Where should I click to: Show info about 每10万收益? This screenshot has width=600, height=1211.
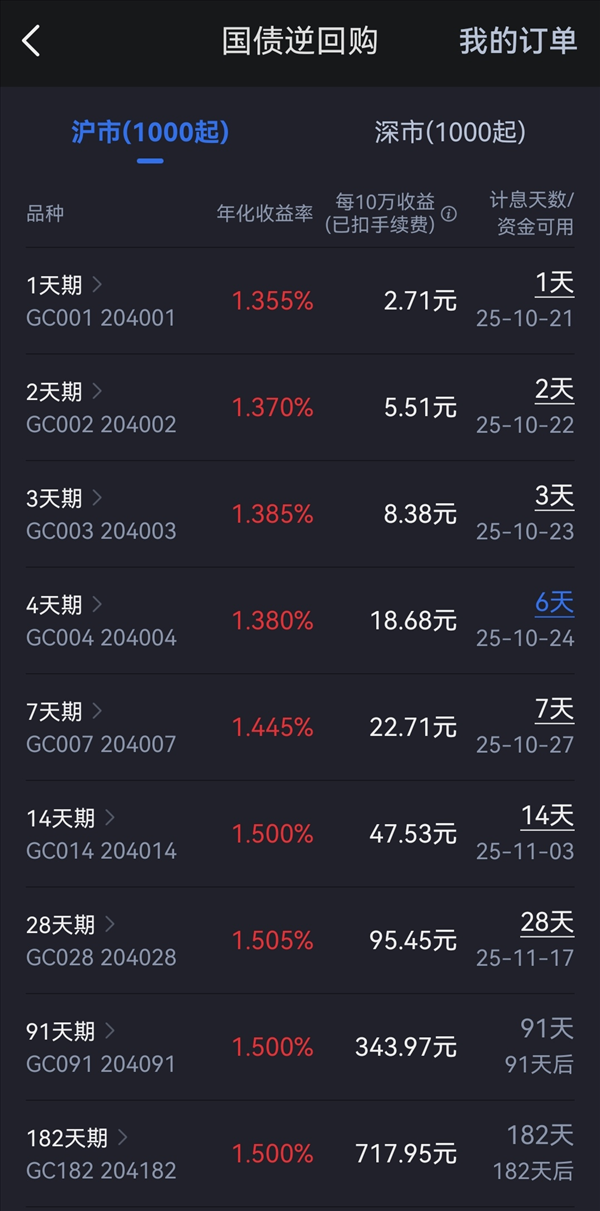coord(449,214)
